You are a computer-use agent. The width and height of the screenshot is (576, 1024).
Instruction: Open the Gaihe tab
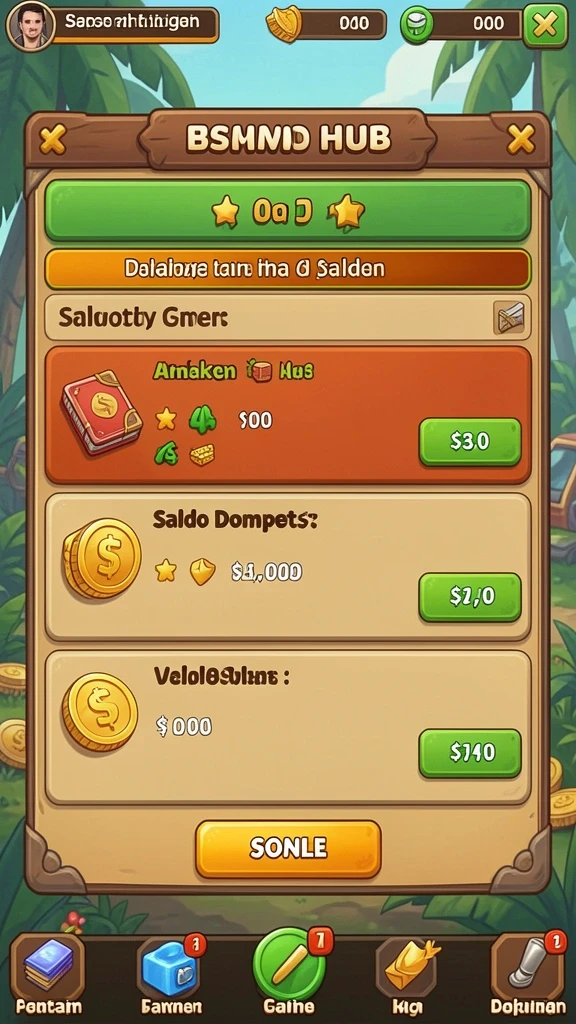pyautogui.click(x=289, y=973)
